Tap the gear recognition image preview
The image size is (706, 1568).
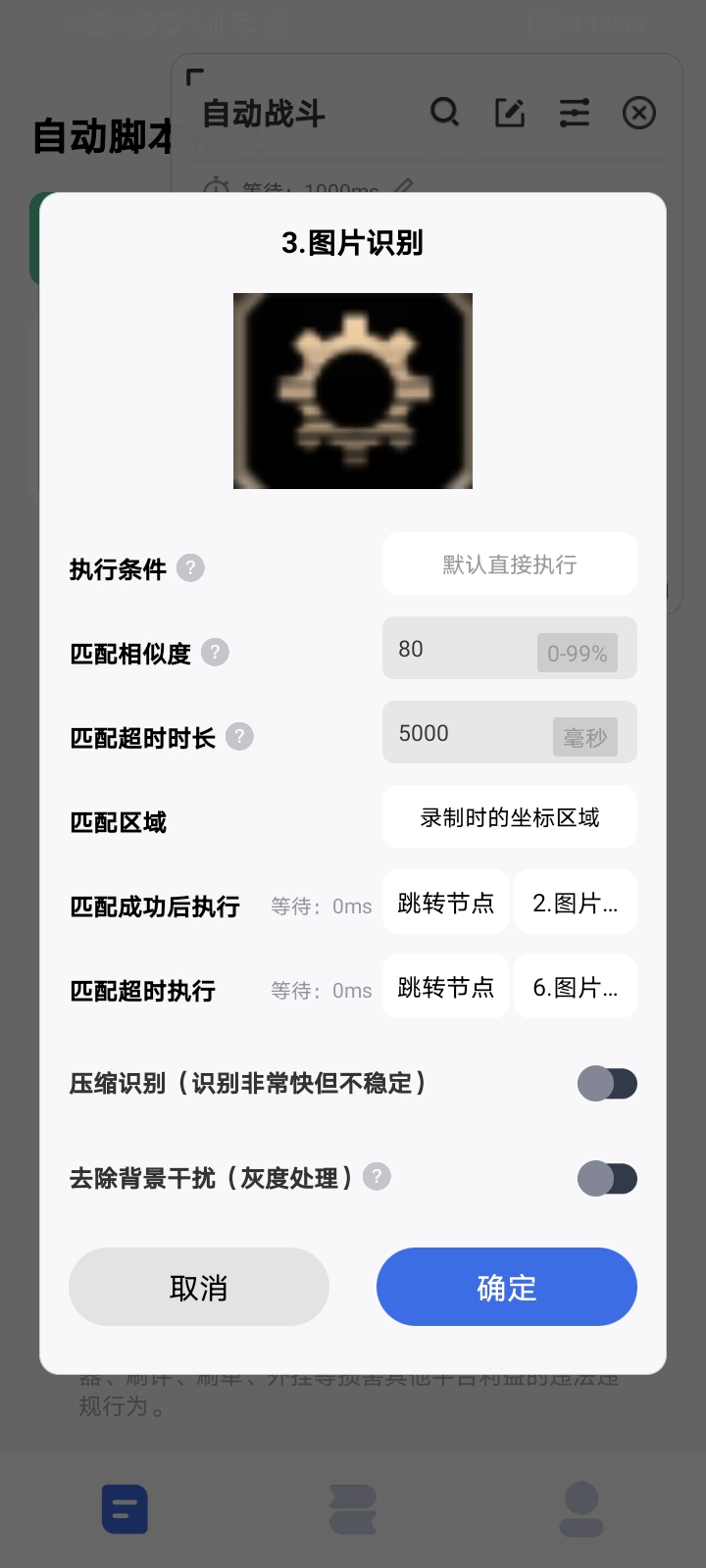[353, 391]
